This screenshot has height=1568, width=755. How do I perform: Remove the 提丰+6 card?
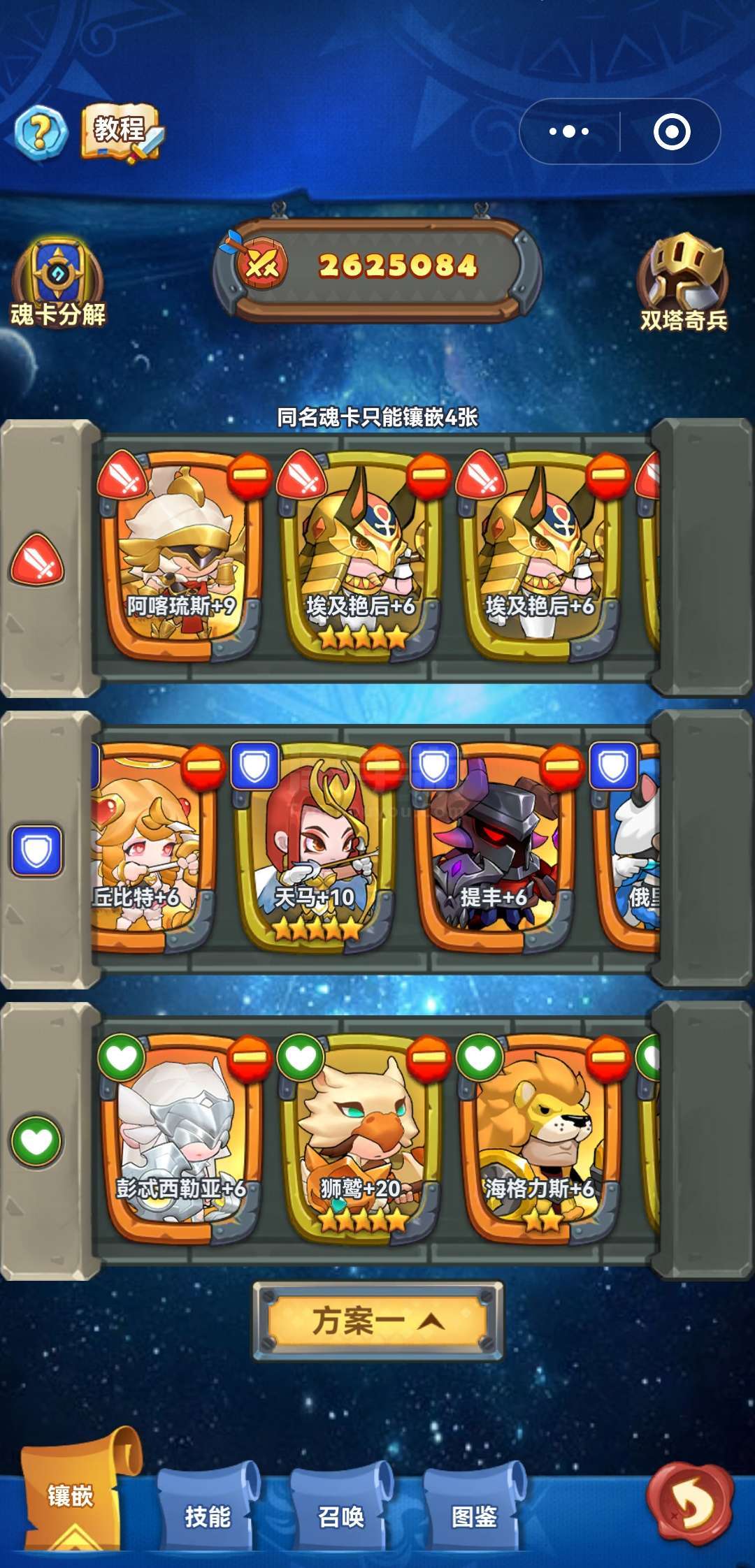pos(562,767)
